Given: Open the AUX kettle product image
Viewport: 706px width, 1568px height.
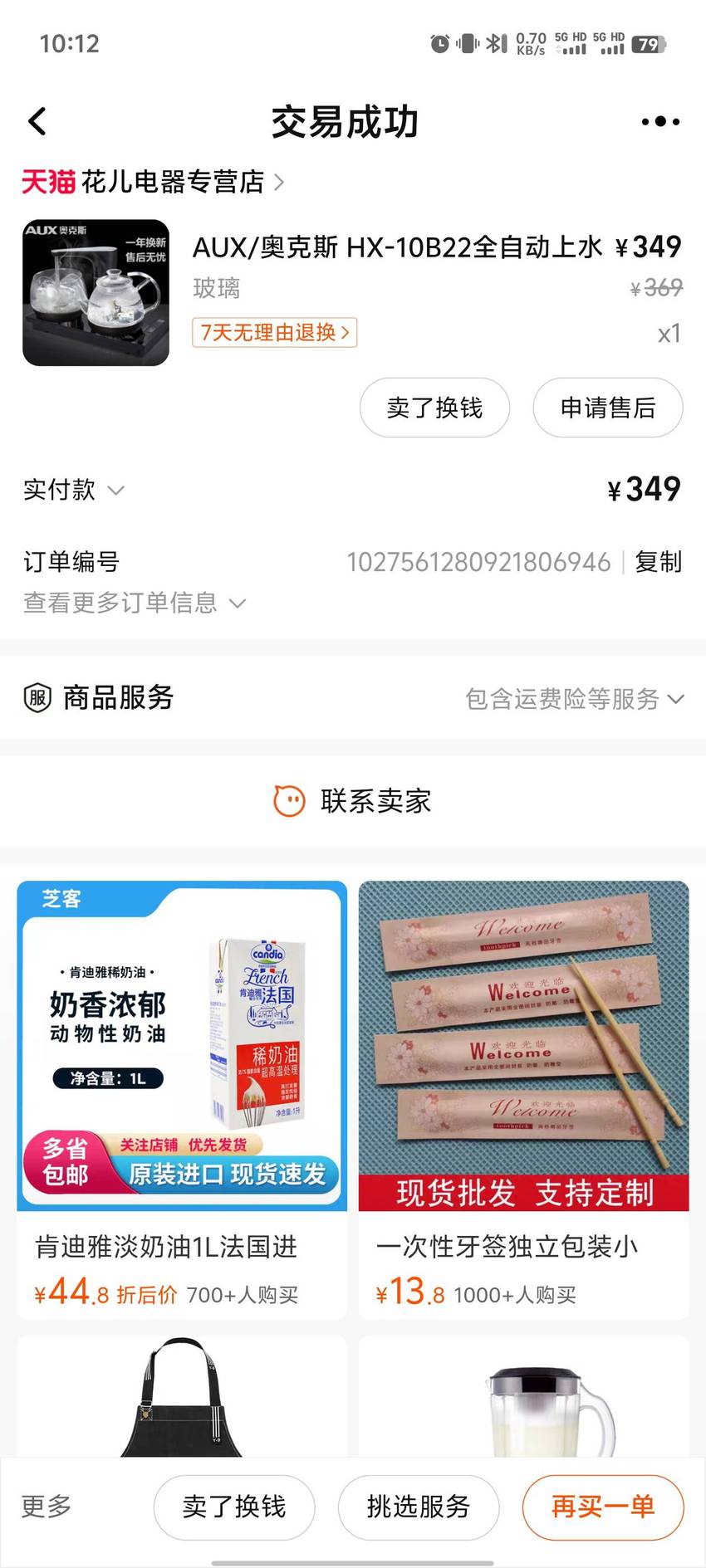Looking at the screenshot, I should [x=96, y=292].
